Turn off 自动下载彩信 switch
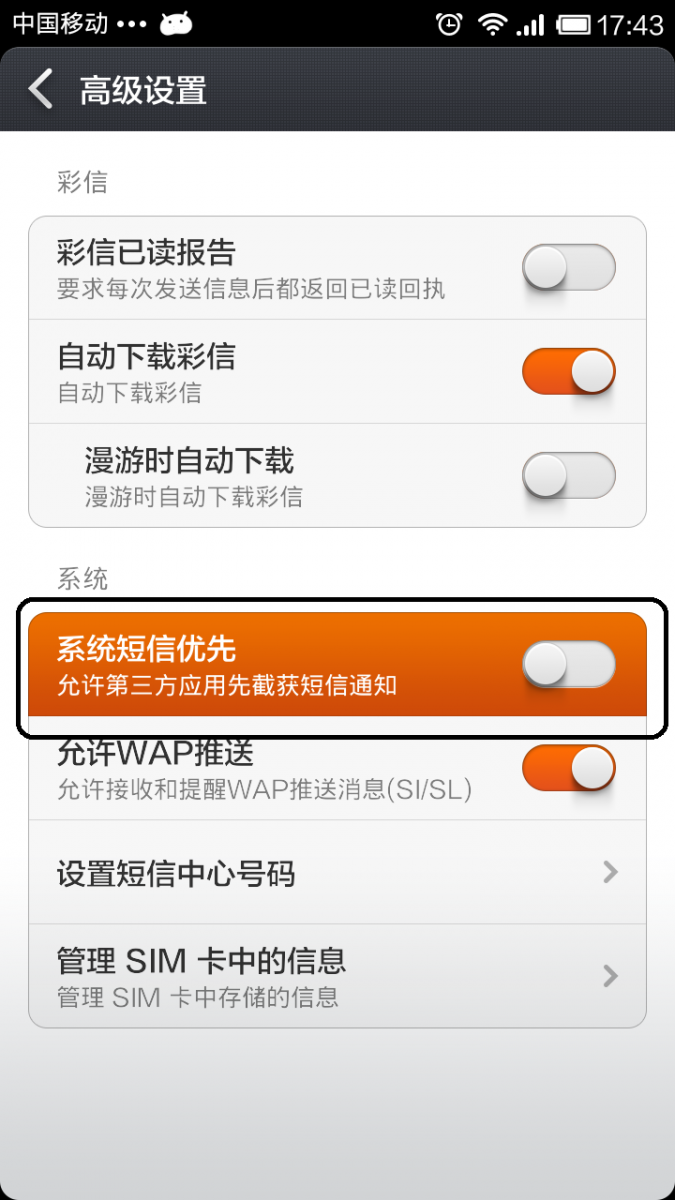Screen dimensions: 675x1200 click(568, 372)
